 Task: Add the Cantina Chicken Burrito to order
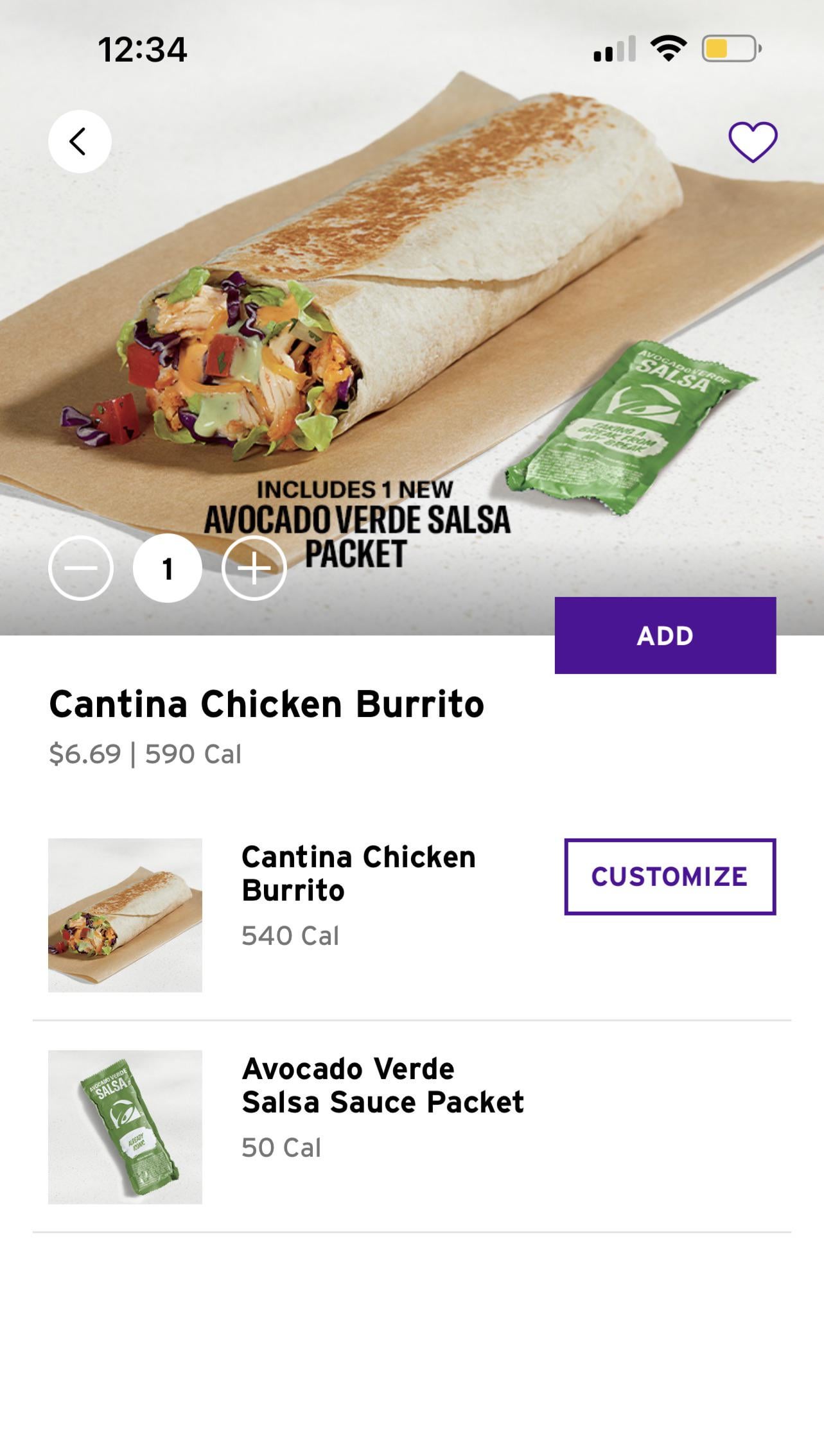pos(665,636)
